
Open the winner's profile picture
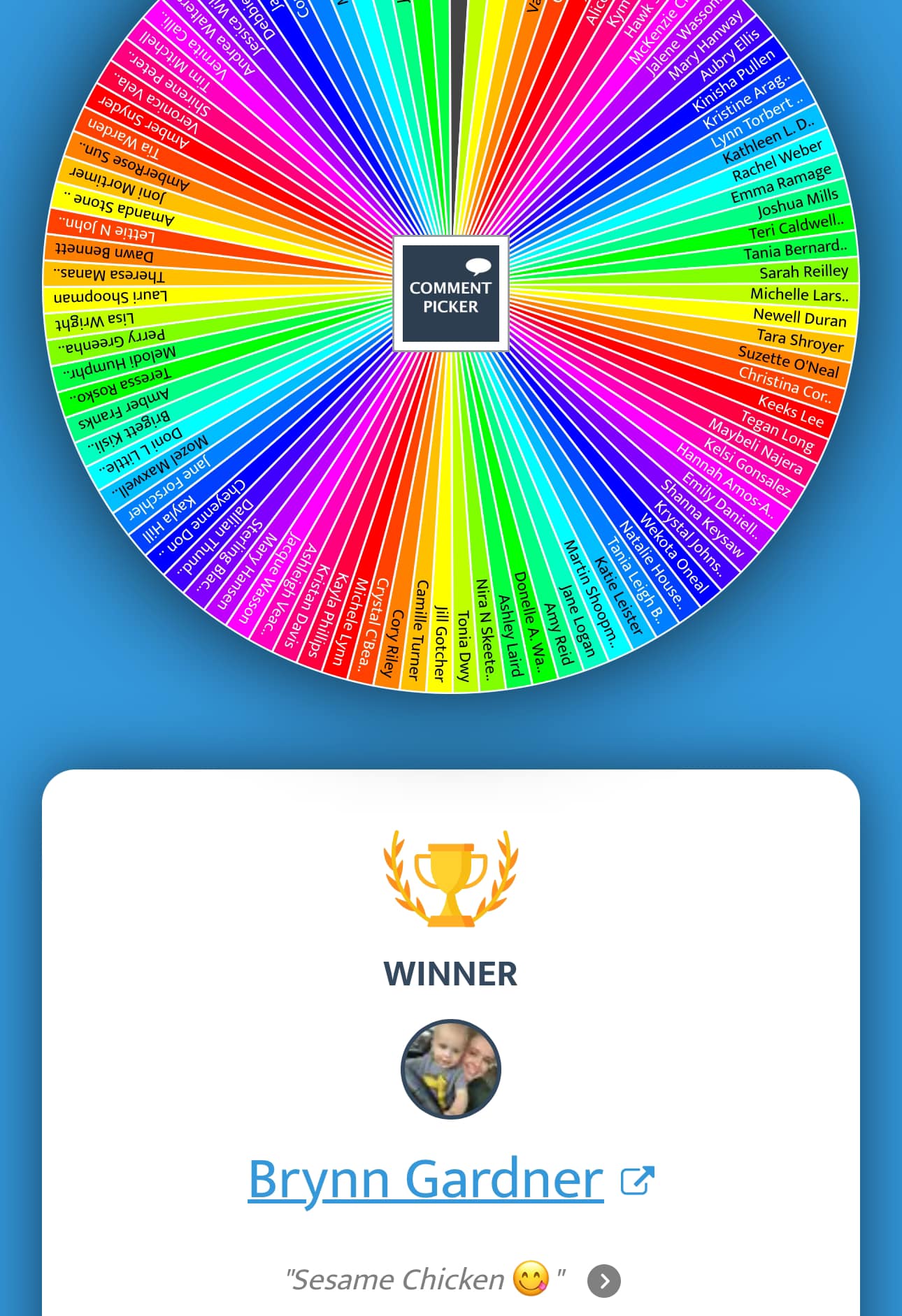[451, 1069]
